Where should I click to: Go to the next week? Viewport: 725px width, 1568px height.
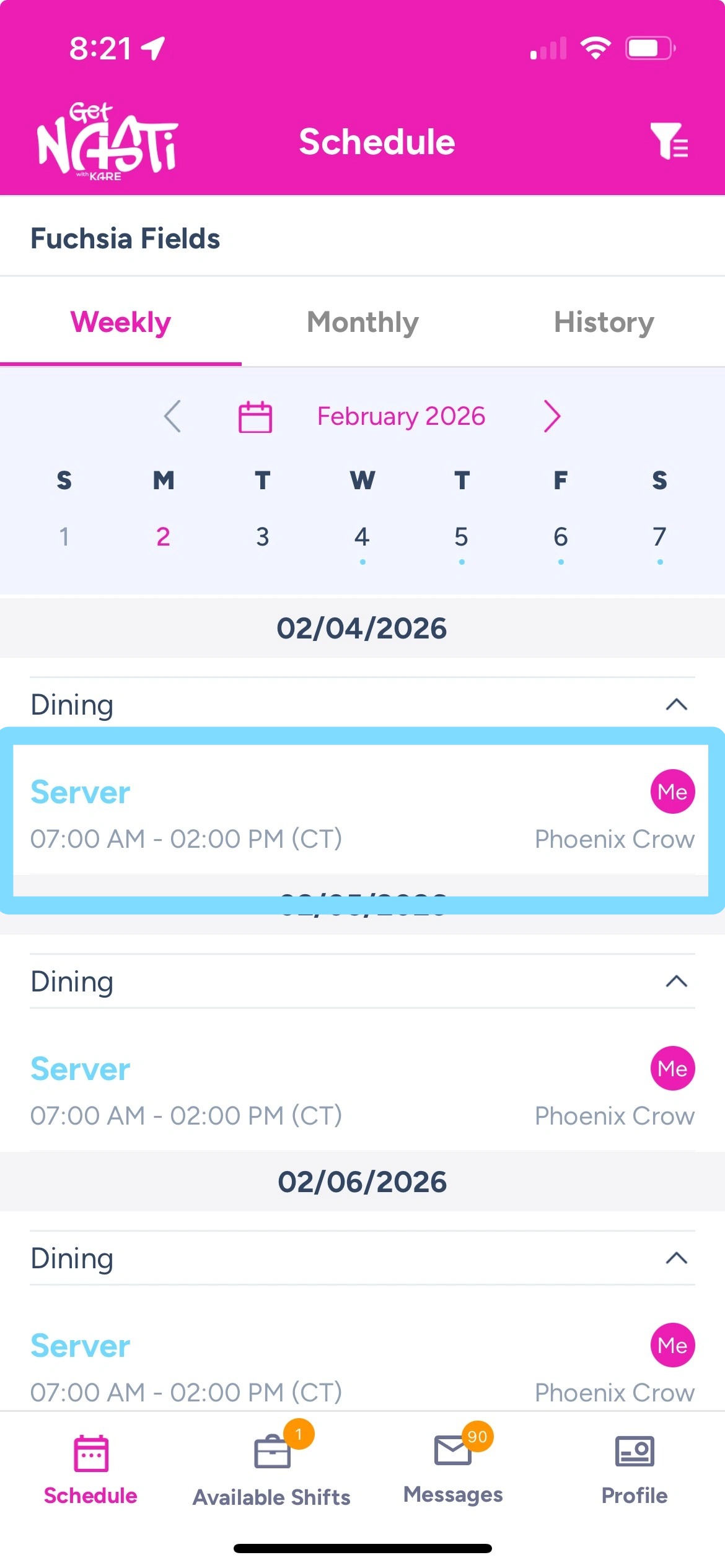click(552, 416)
